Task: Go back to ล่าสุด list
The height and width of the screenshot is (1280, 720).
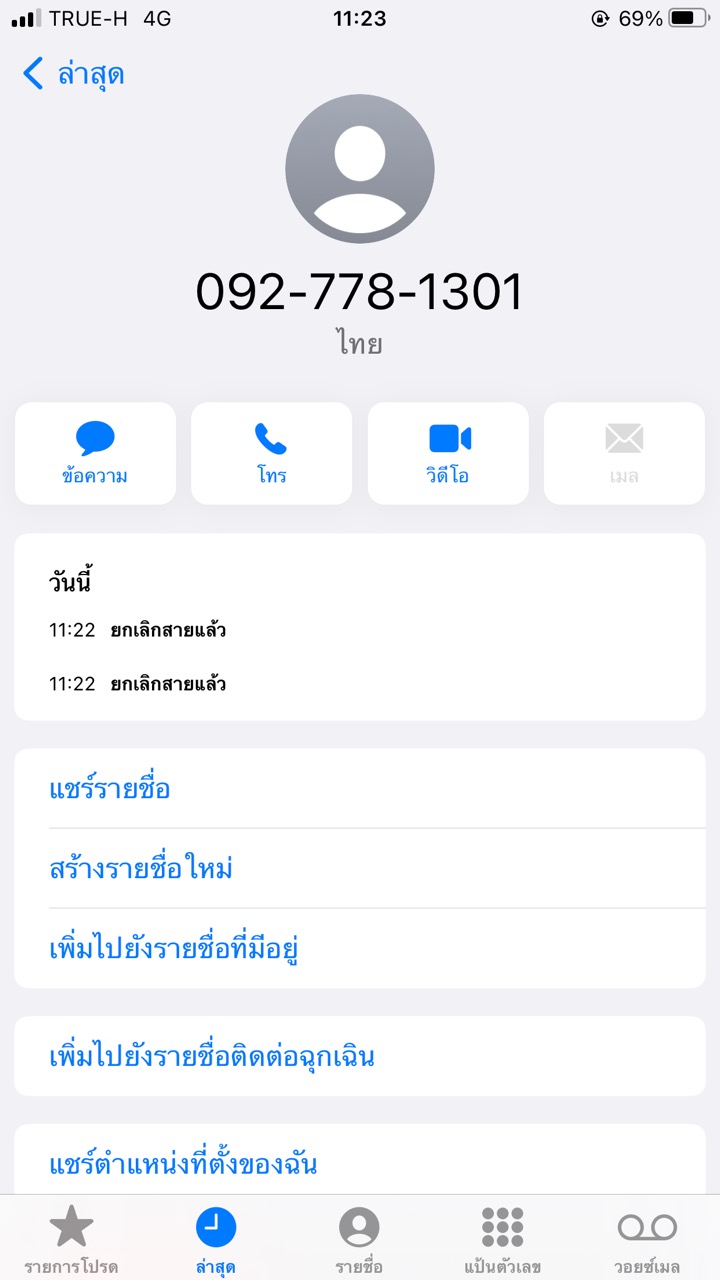Action: pos(73,75)
